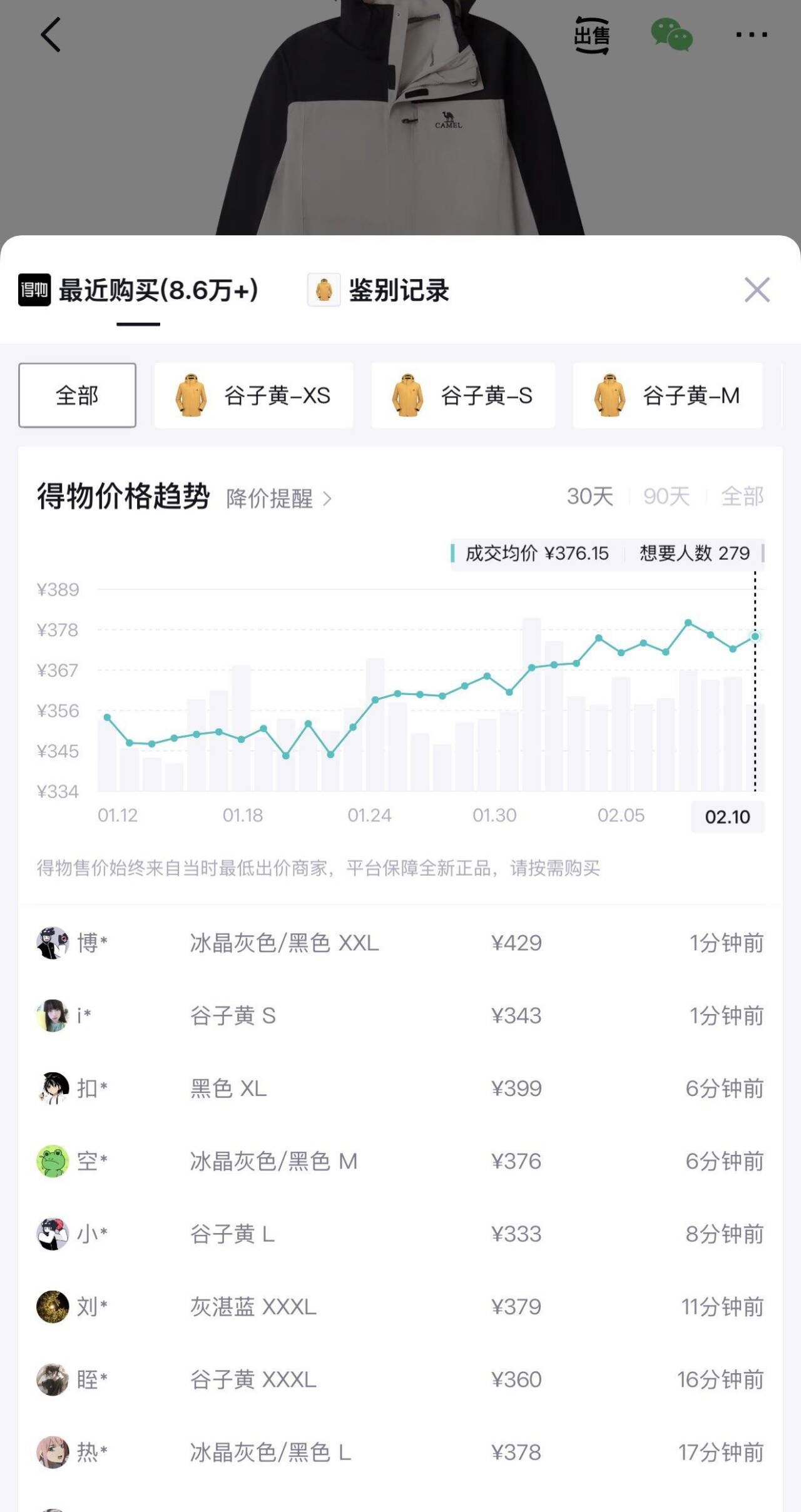The width and height of the screenshot is (801, 1512).
Task: Show the 30天 price trend
Action: (x=589, y=497)
